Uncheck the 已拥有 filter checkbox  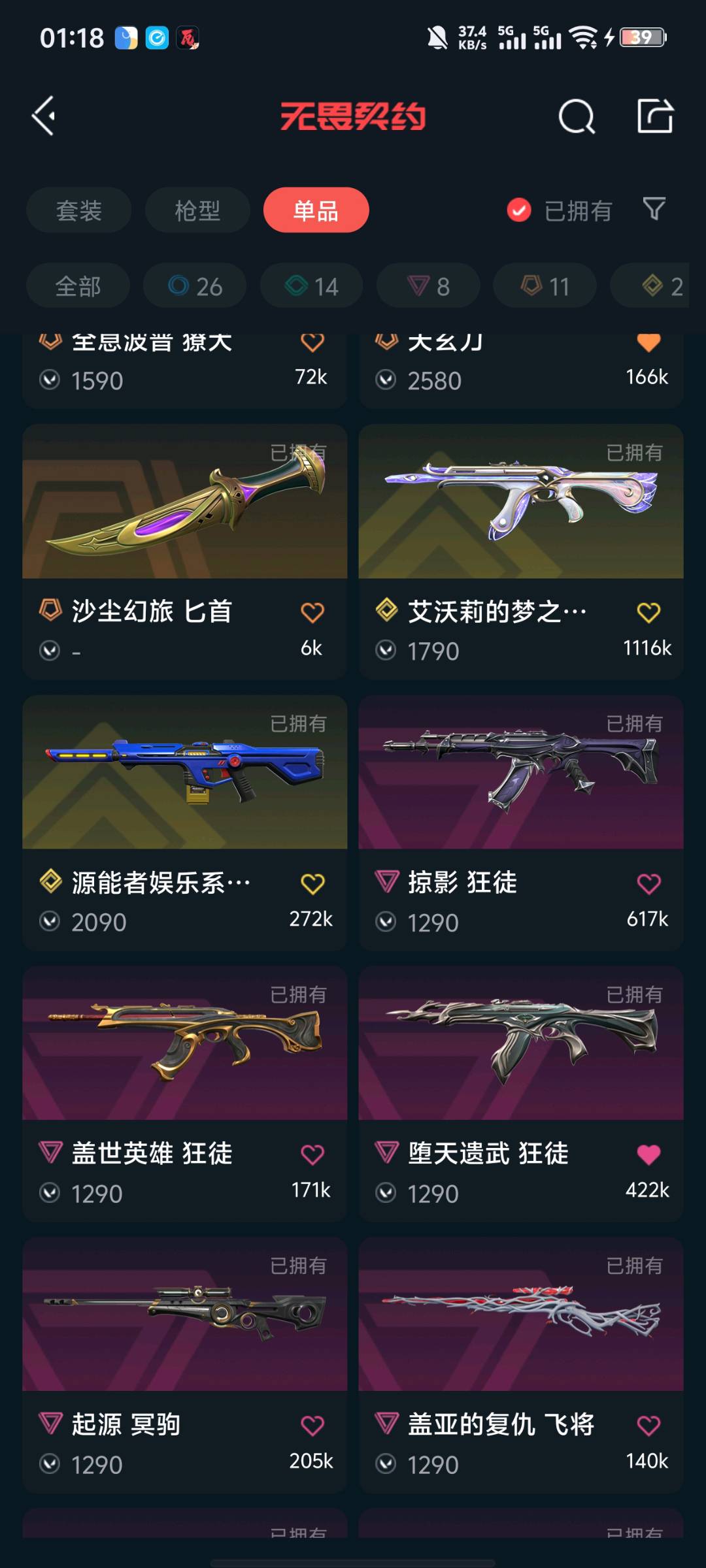pos(519,210)
